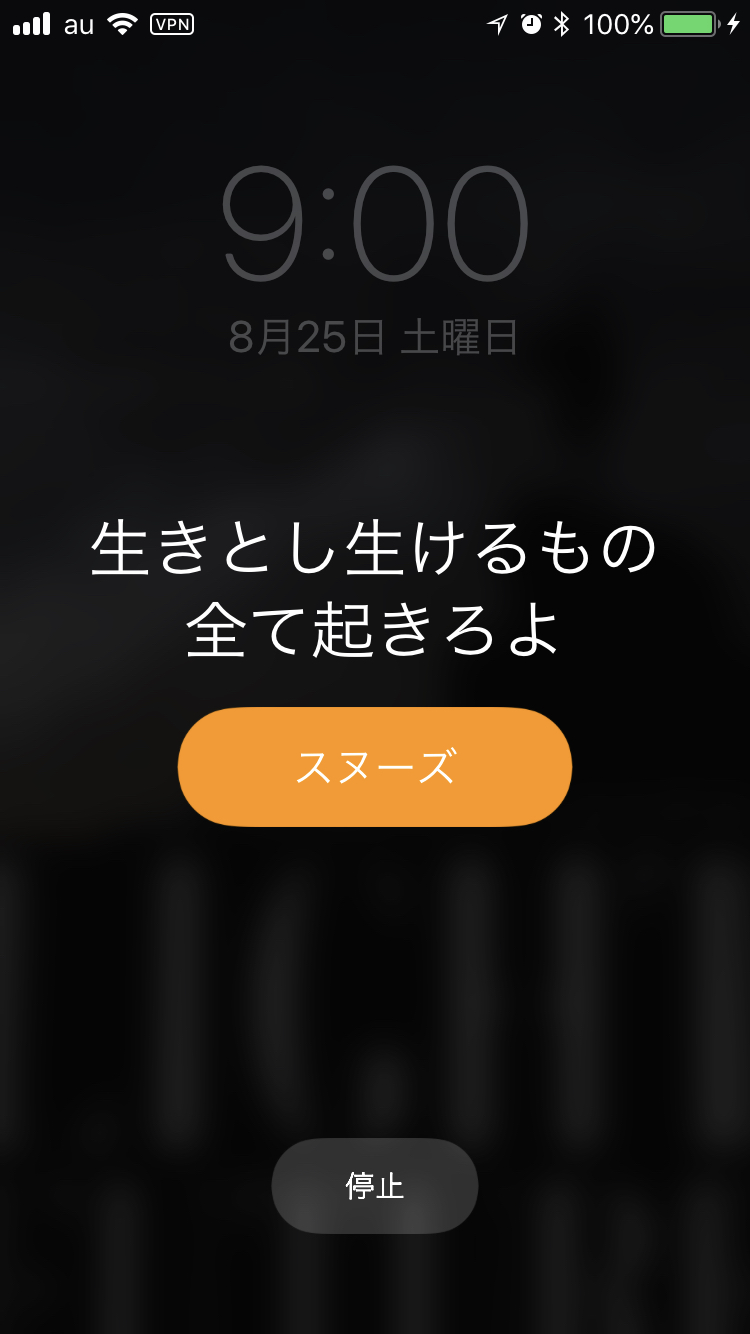
Task: Tap the orange snooze pill control
Action: [x=374, y=767]
